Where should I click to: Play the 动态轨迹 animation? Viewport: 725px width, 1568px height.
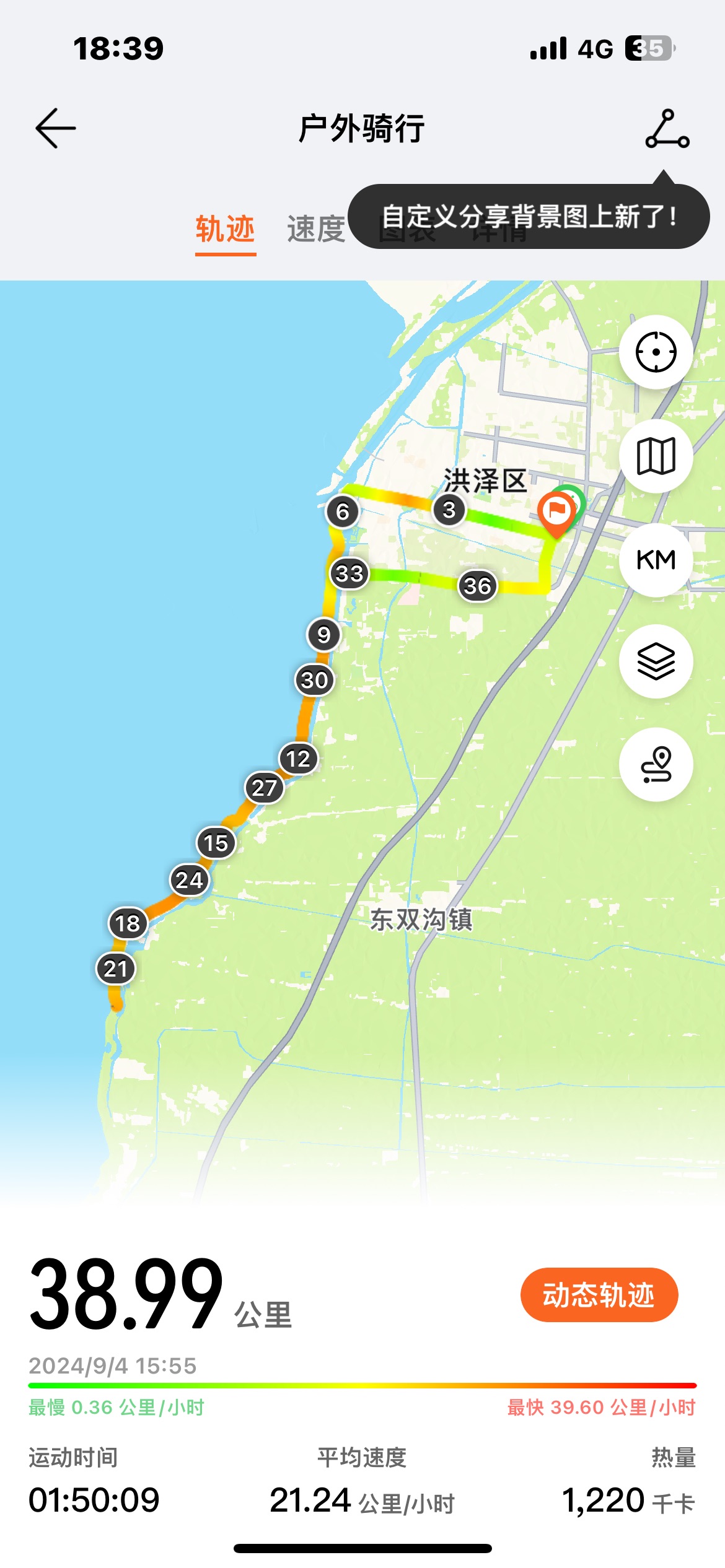coord(599,1295)
